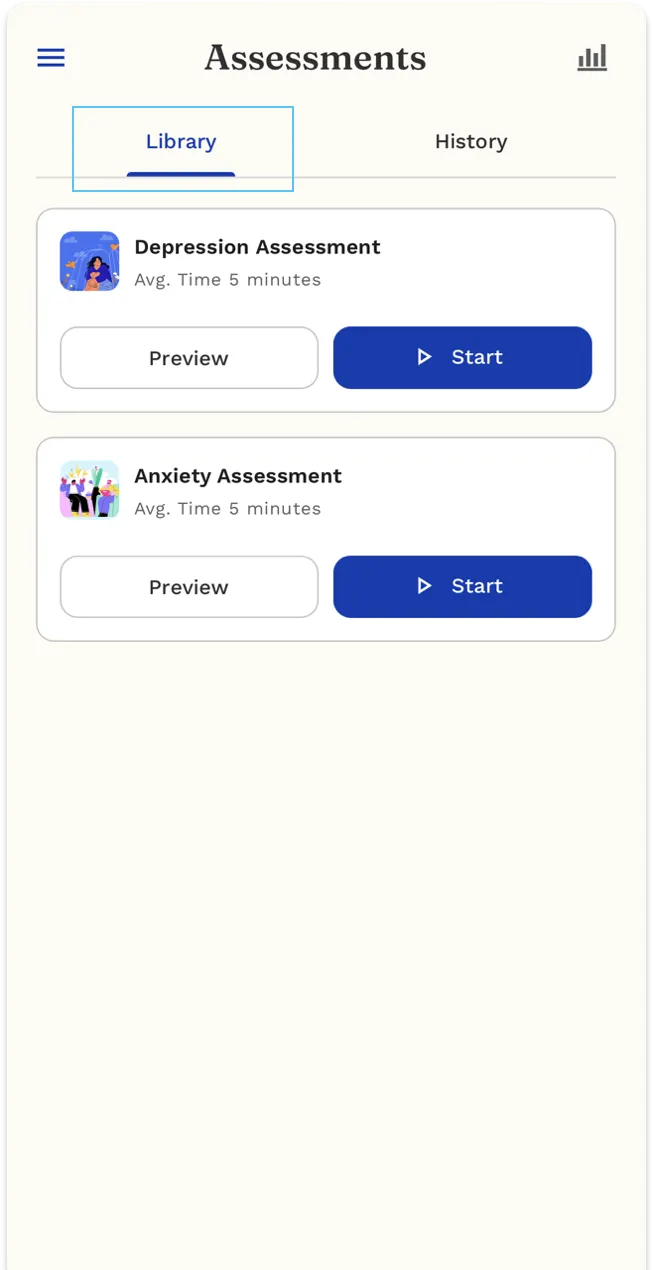Start the Anxiety Assessment
Screen dimensions: 652x1270
click(462, 587)
